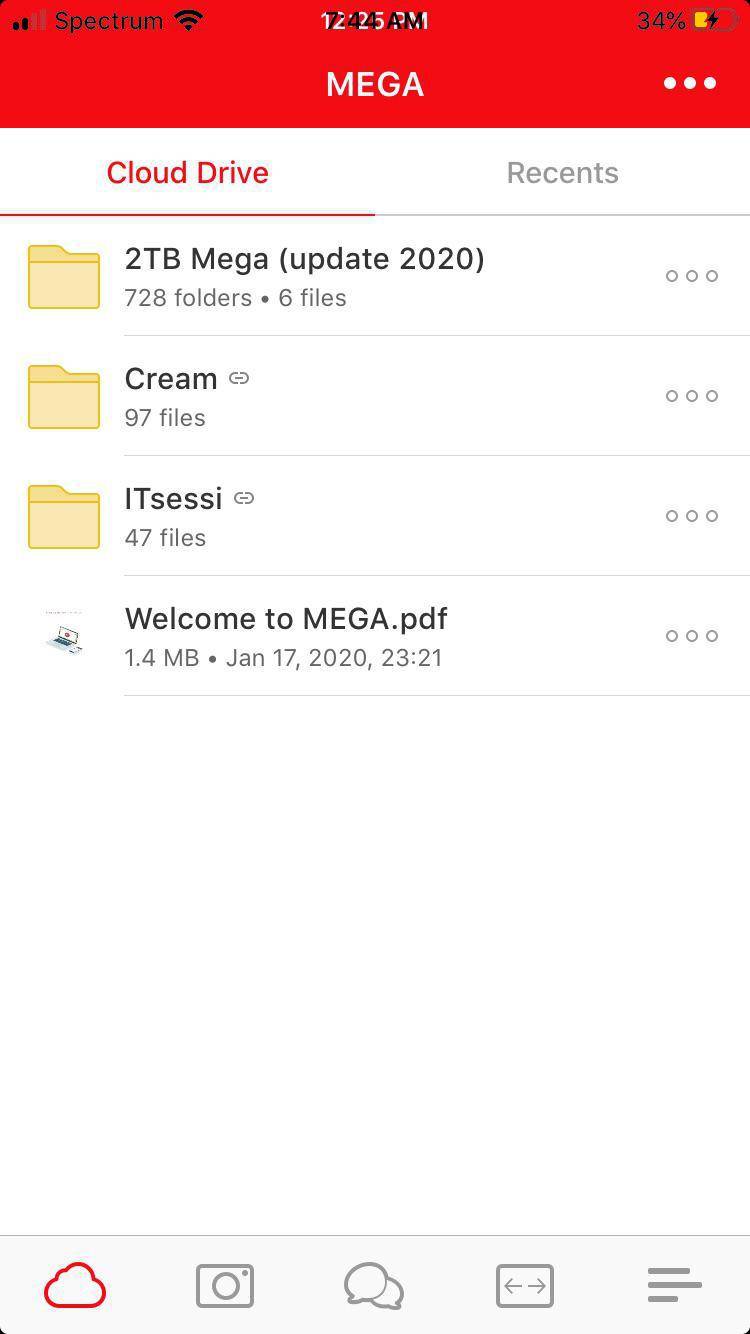Open Camera Uploads from the bottom bar
The image size is (750, 1334).
coord(224,1285)
